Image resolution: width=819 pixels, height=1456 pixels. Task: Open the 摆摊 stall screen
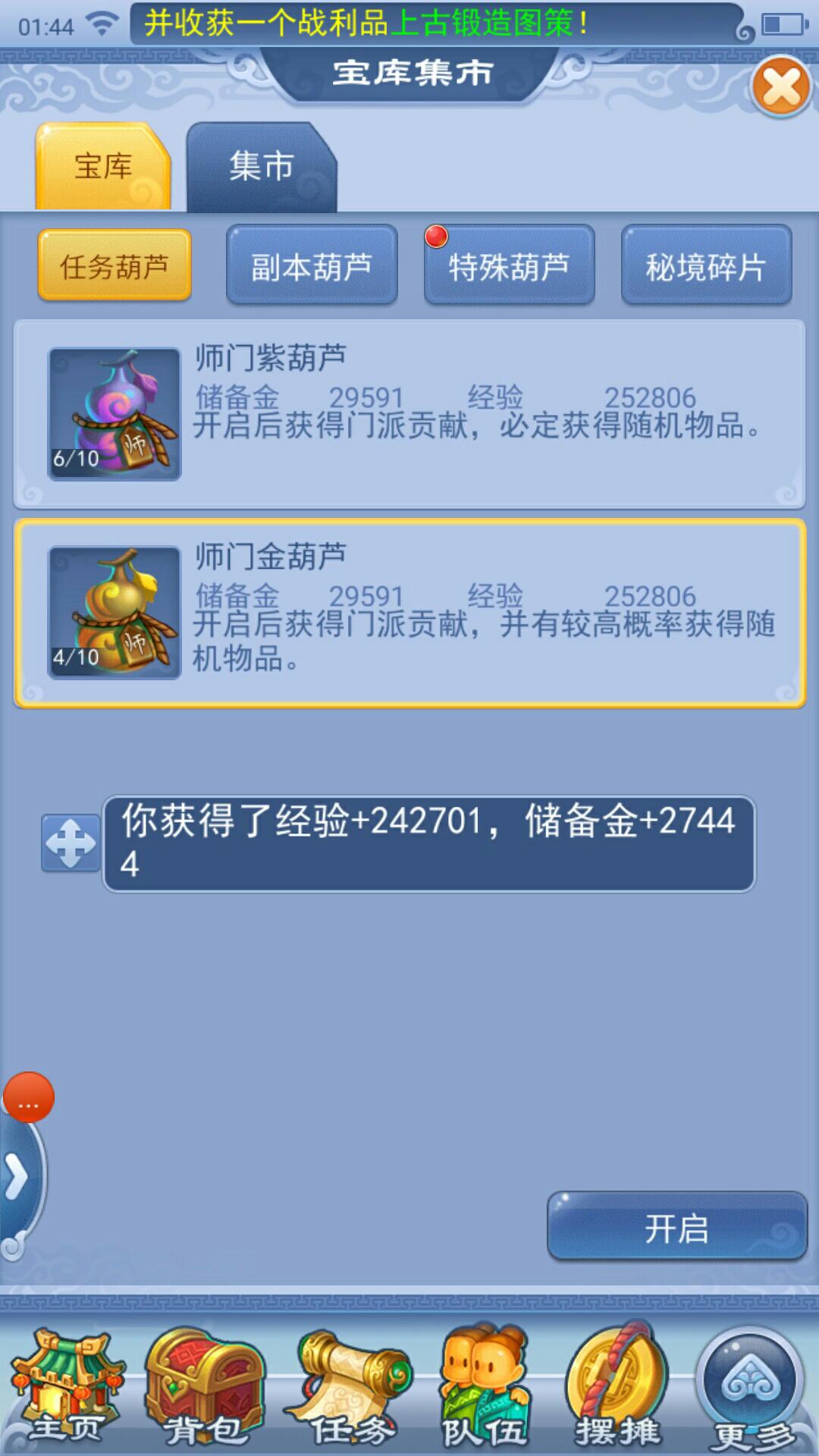[x=617, y=1386]
